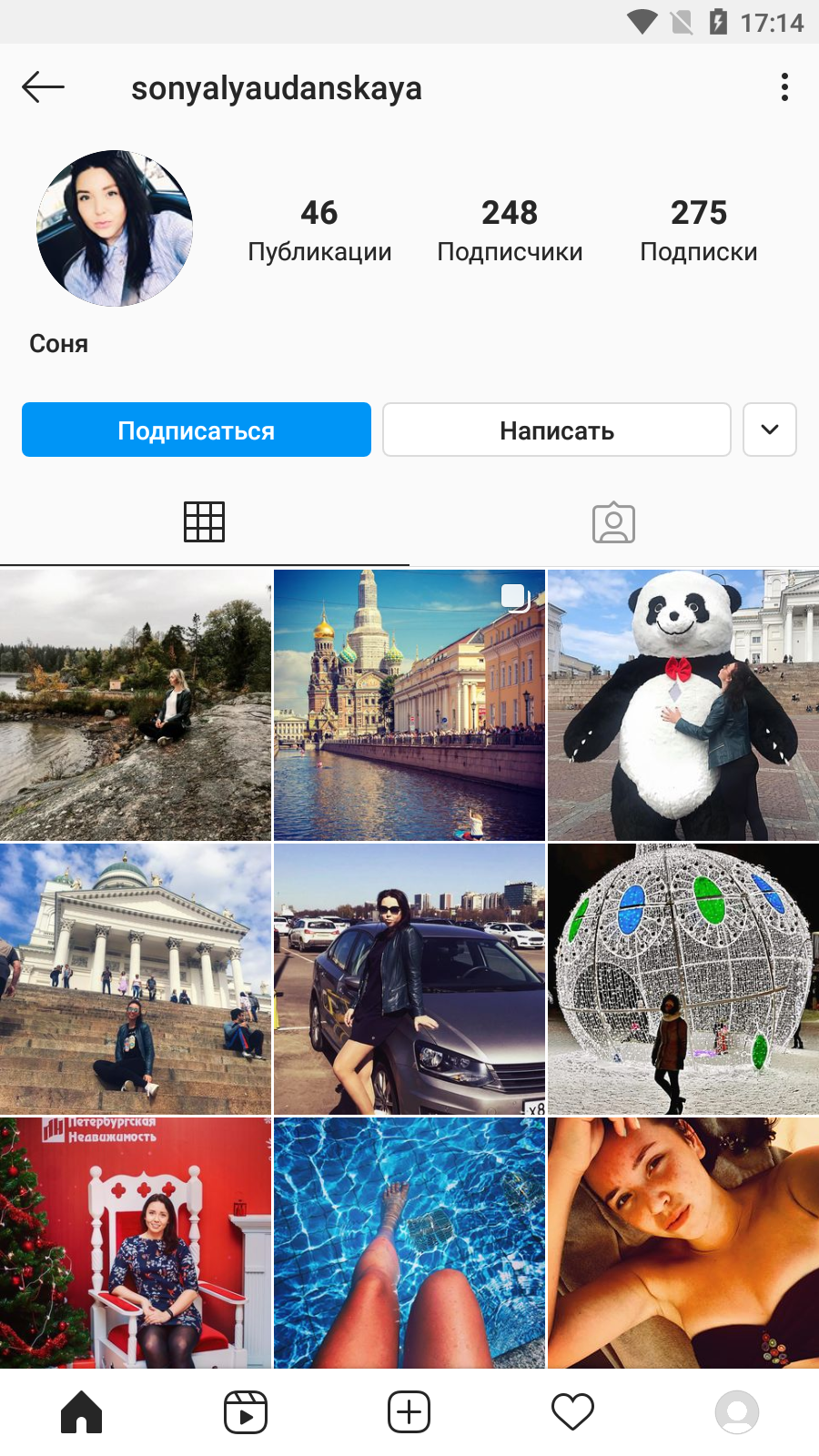This screenshot has width=819, height=1456.
Task: Open the photo of woman leaning on car
Action: (x=409, y=979)
